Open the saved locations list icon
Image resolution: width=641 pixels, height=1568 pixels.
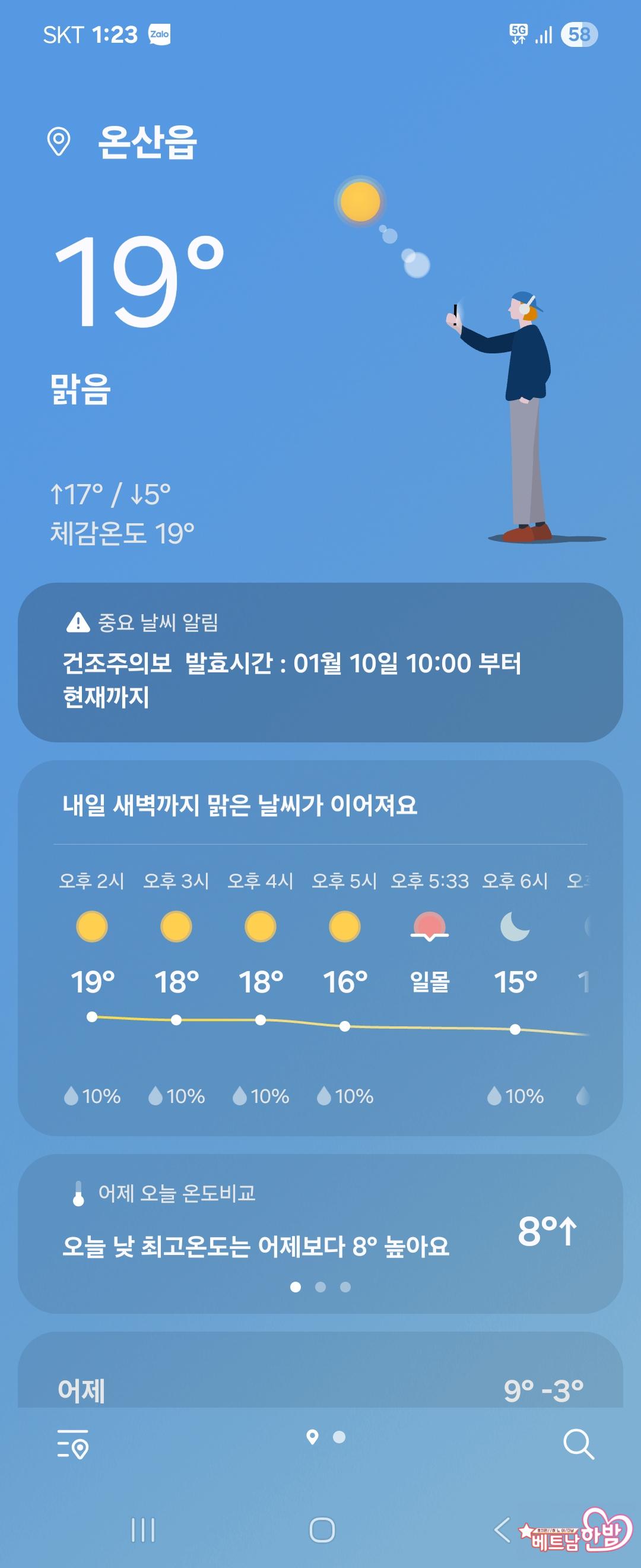(x=73, y=1444)
